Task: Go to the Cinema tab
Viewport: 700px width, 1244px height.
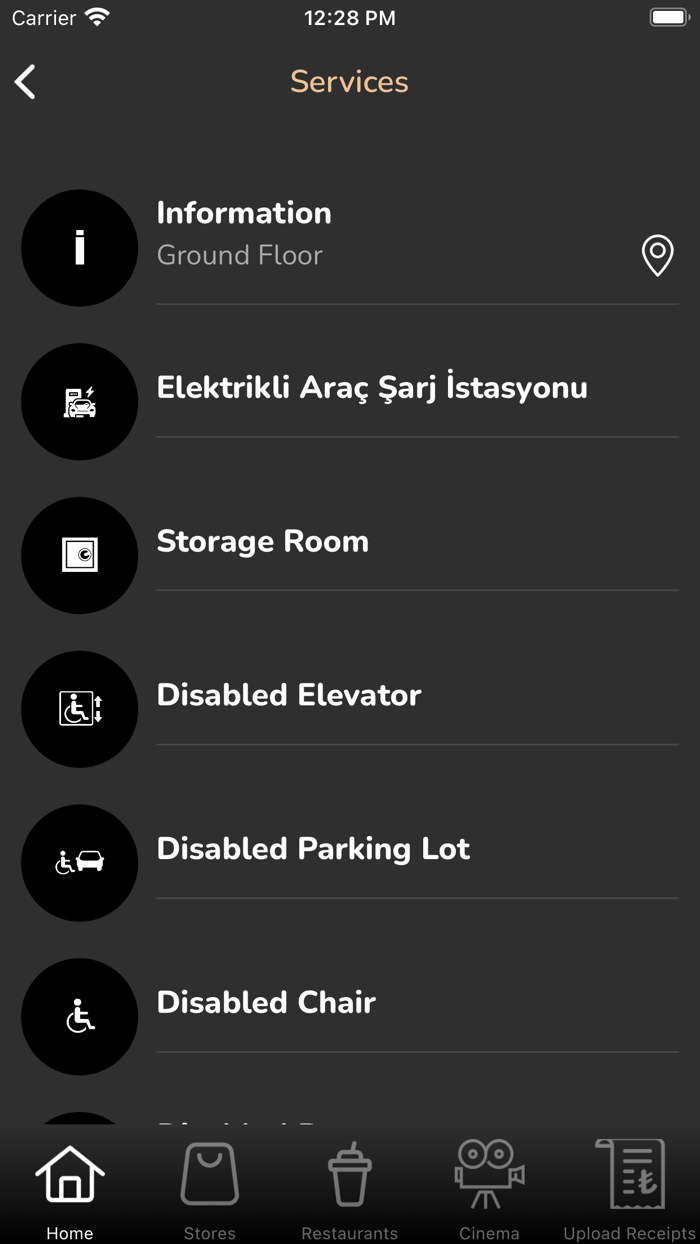Action: click(x=489, y=1190)
